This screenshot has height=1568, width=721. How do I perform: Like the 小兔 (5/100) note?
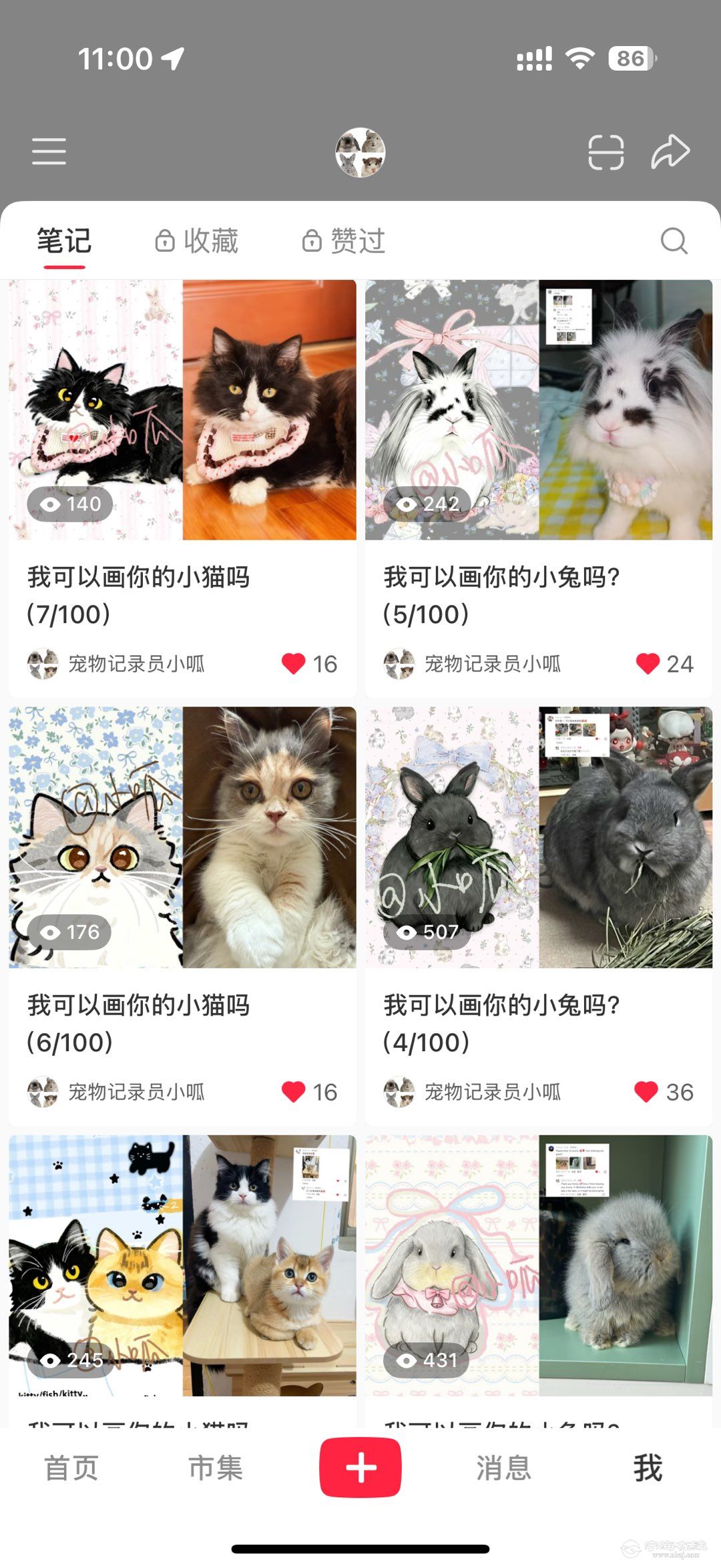(648, 664)
